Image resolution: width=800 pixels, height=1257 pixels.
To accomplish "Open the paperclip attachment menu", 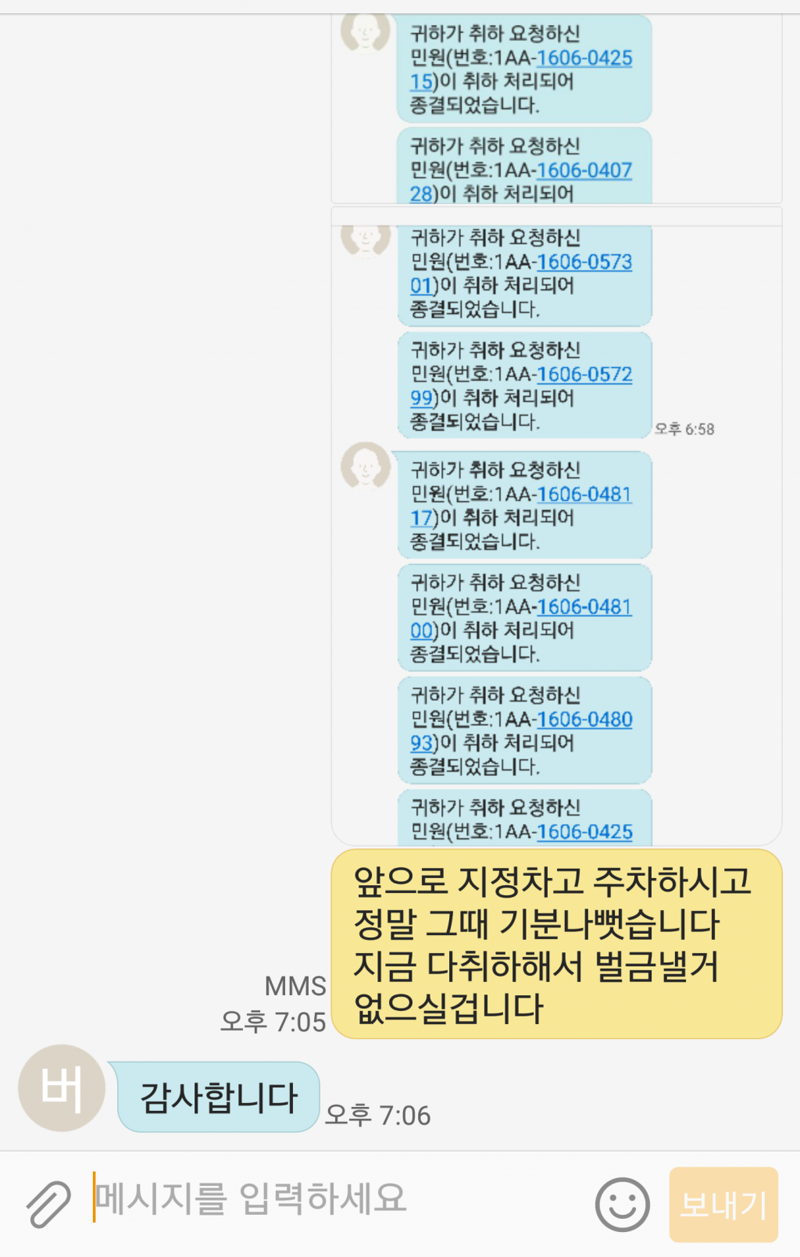I will 48,1203.
